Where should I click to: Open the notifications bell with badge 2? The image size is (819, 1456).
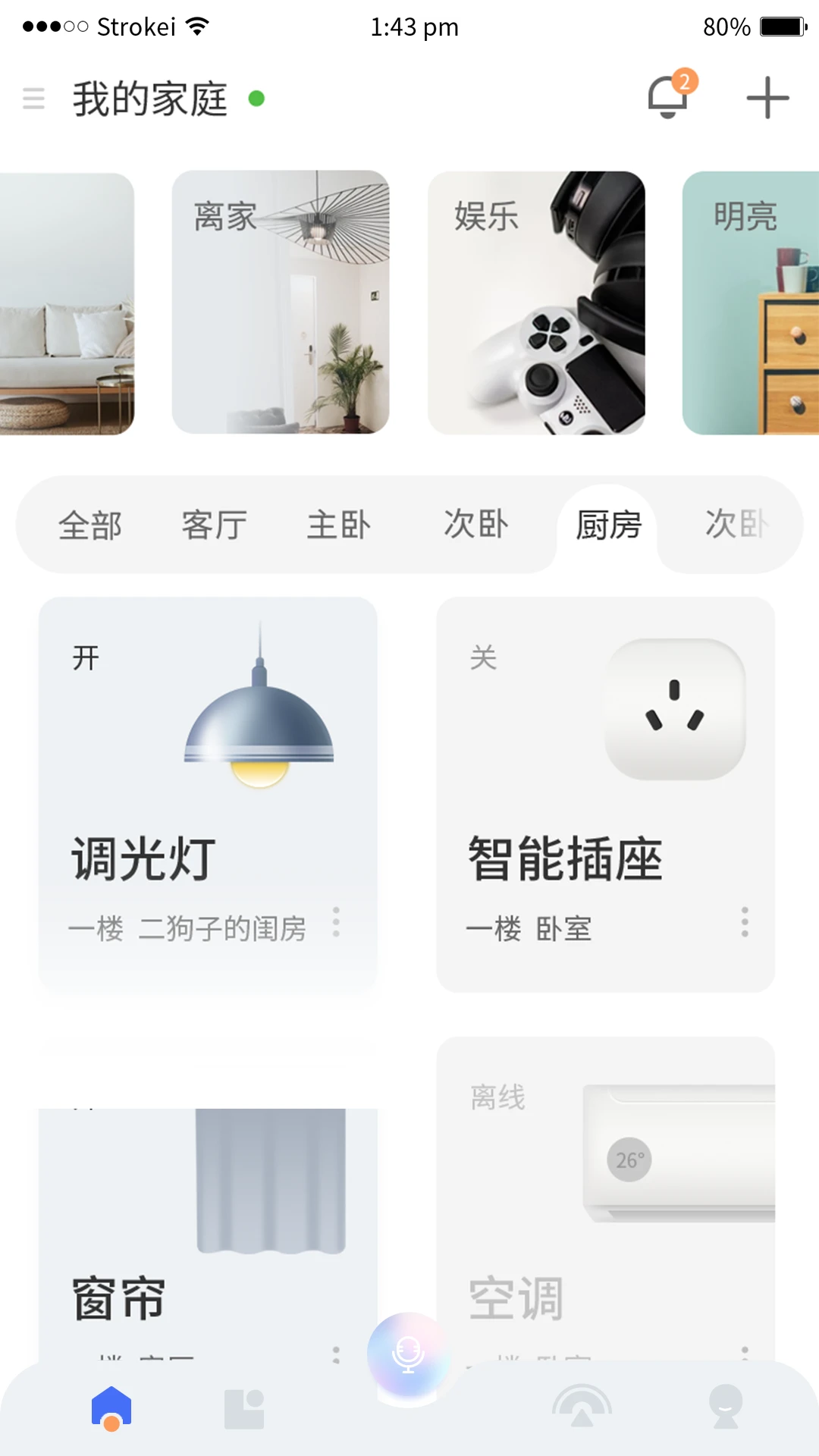click(667, 97)
